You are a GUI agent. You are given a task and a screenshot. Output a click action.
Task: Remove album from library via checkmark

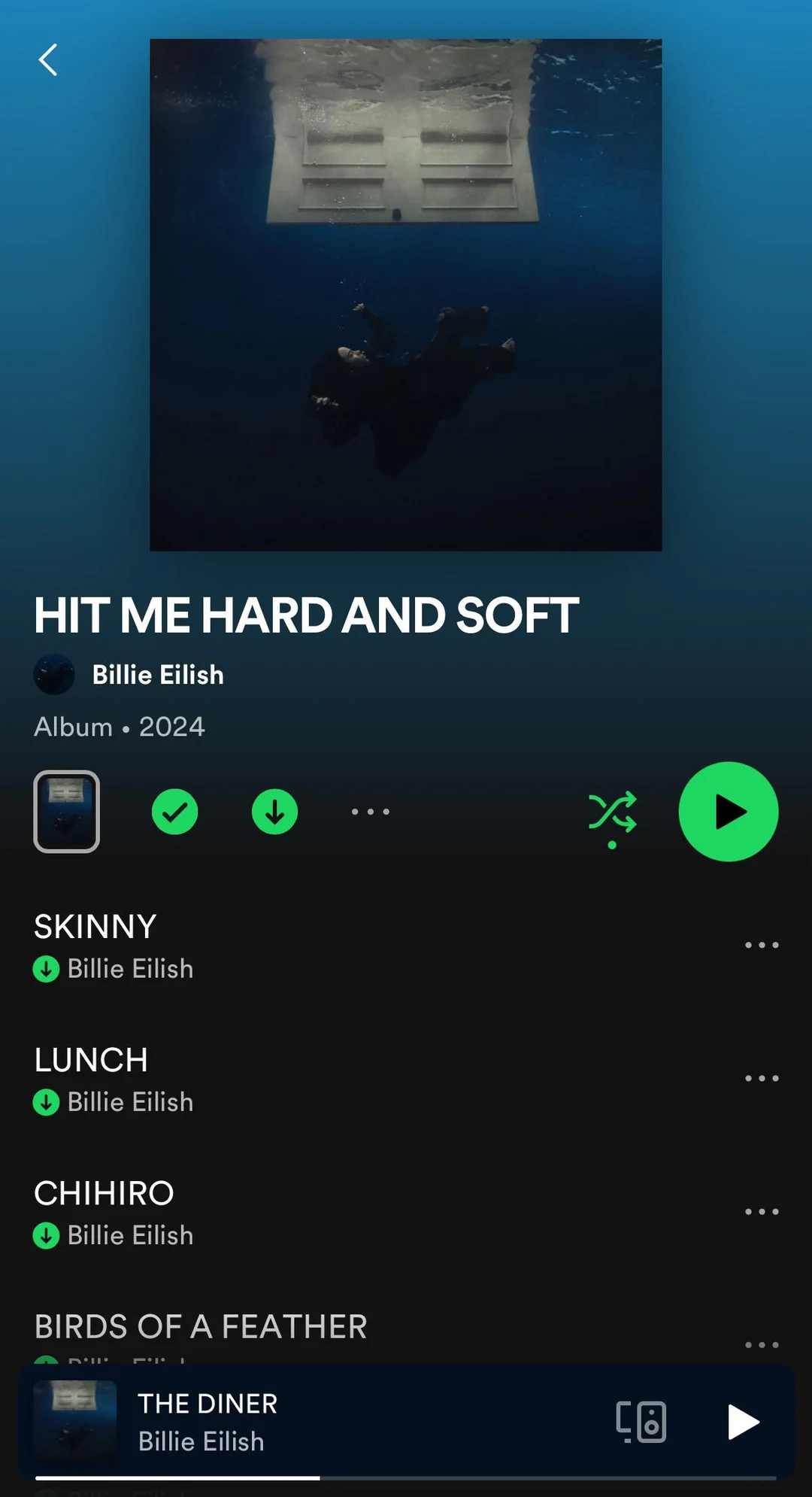point(174,812)
